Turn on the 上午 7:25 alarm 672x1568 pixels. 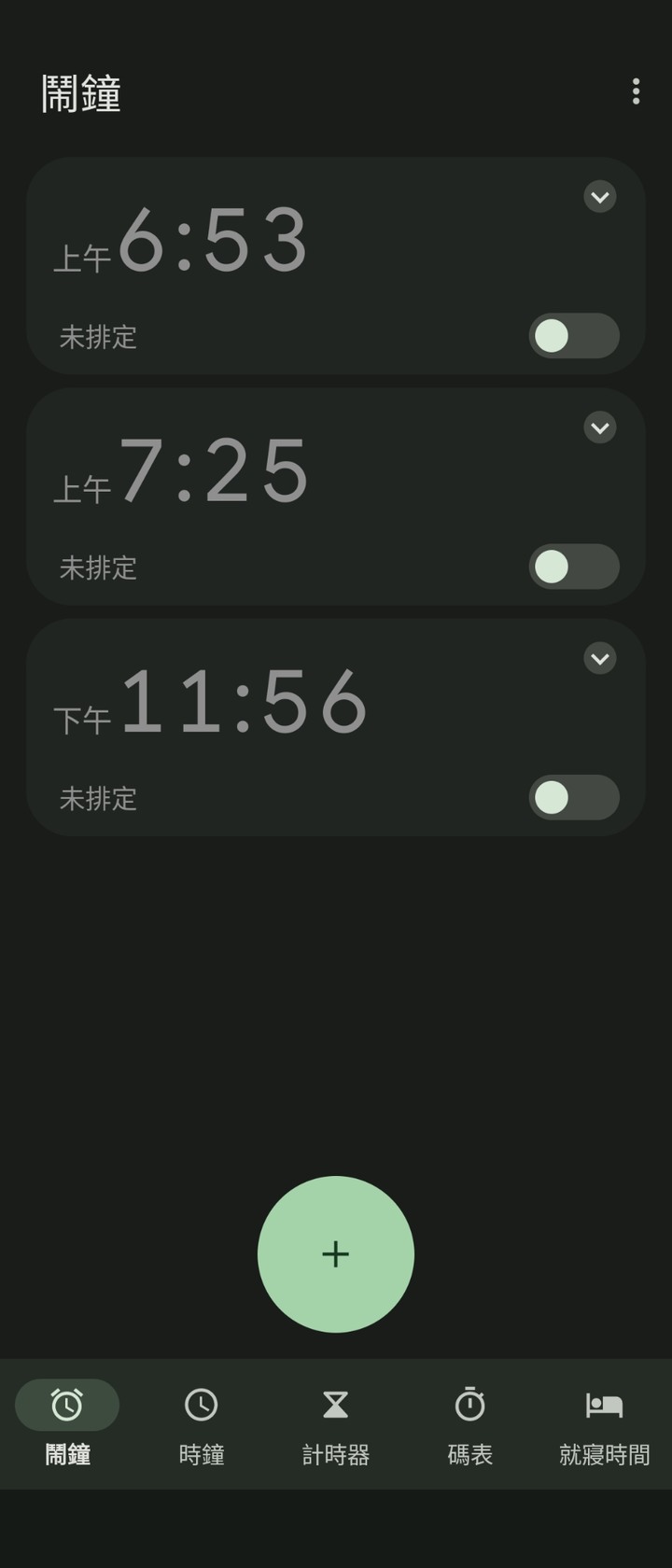573,567
